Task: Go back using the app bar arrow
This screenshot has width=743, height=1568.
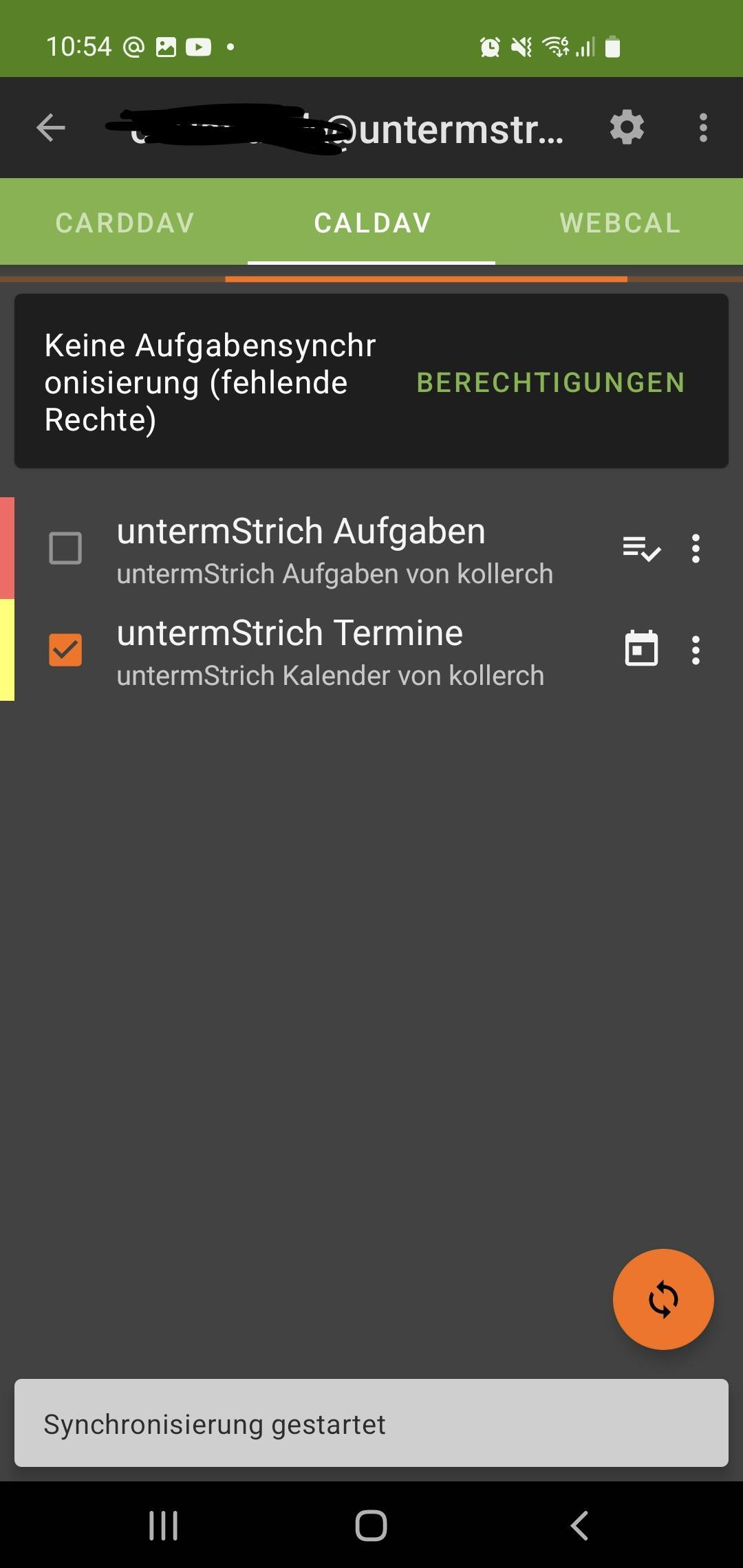Action: point(51,128)
